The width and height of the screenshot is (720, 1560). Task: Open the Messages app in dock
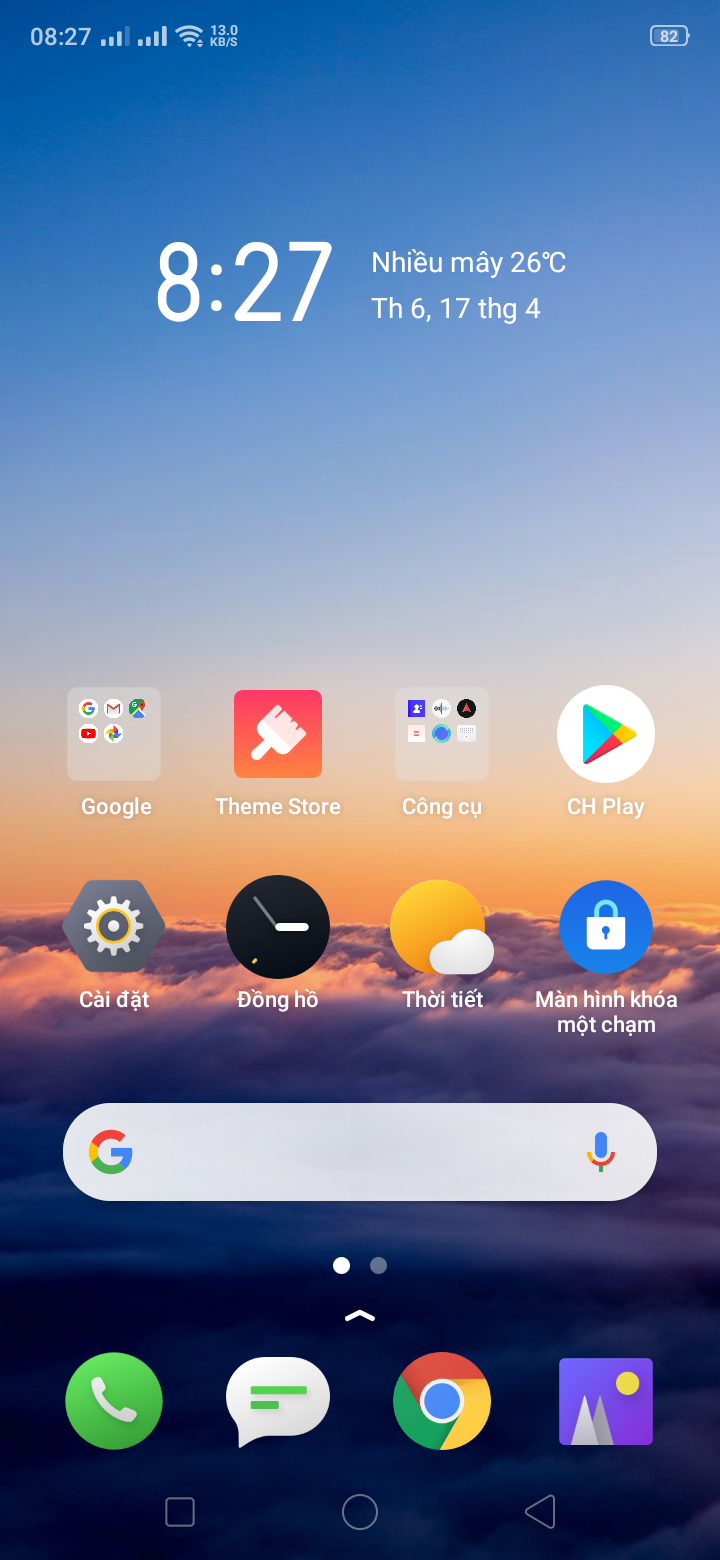[277, 1400]
